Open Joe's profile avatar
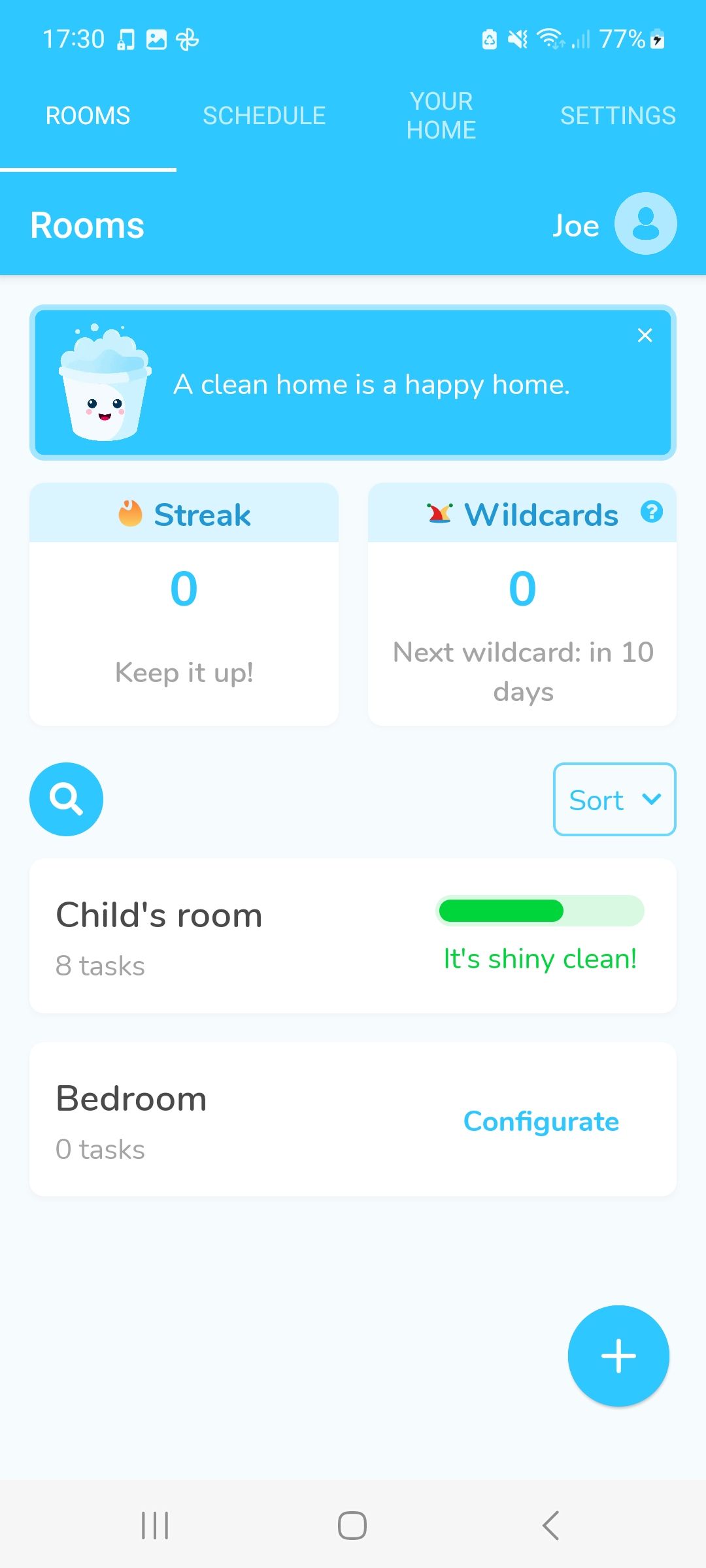Viewport: 706px width, 1568px height. (x=644, y=223)
